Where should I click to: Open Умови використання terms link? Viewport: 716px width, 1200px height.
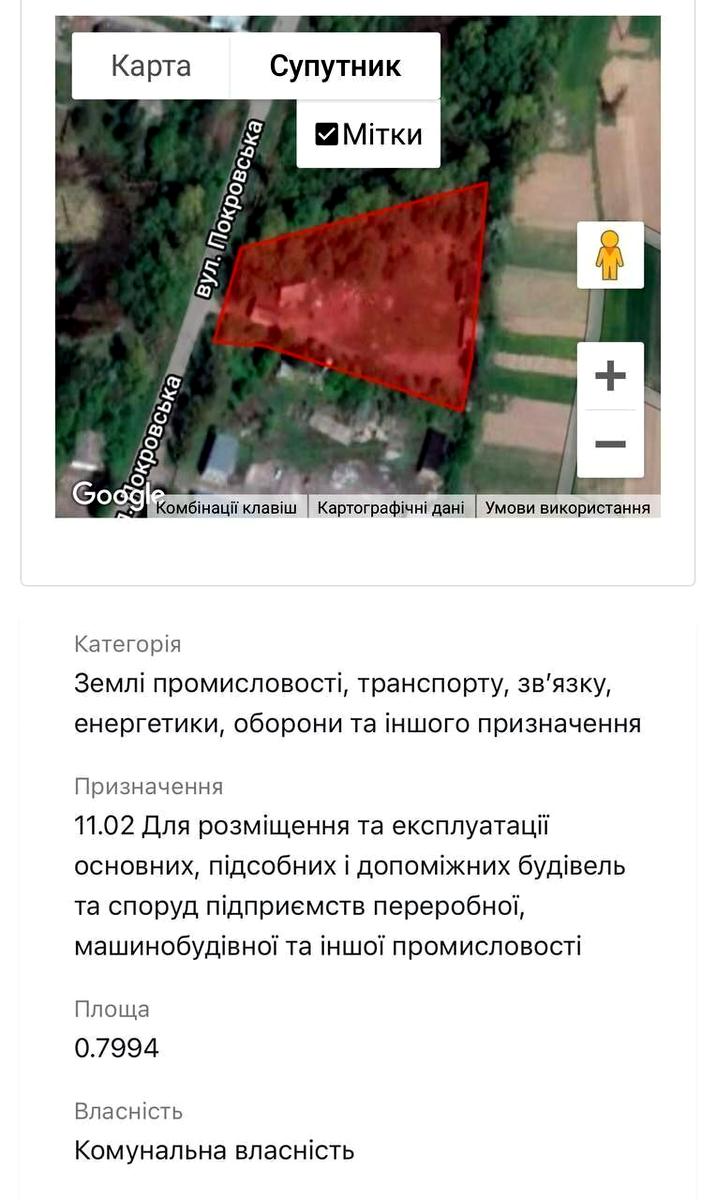567,508
